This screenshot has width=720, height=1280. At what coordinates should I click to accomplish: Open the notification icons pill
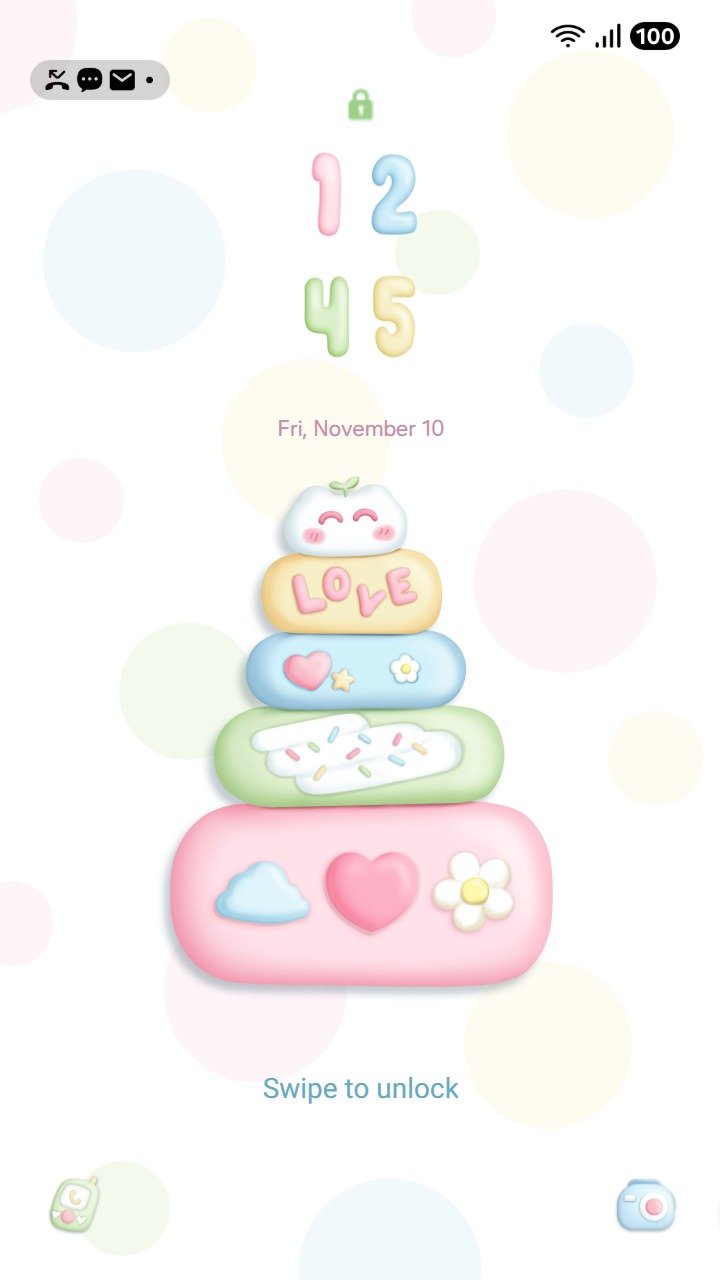click(x=100, y=80)
